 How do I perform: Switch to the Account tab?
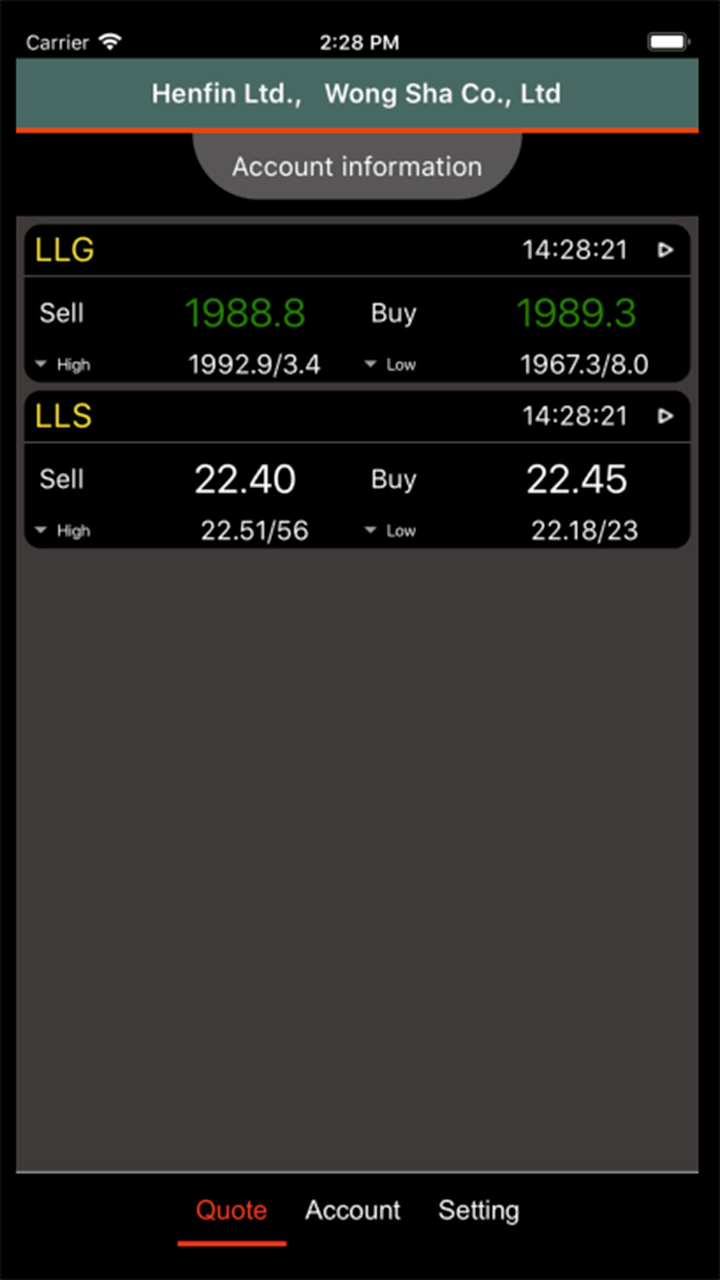point(353,1210)
